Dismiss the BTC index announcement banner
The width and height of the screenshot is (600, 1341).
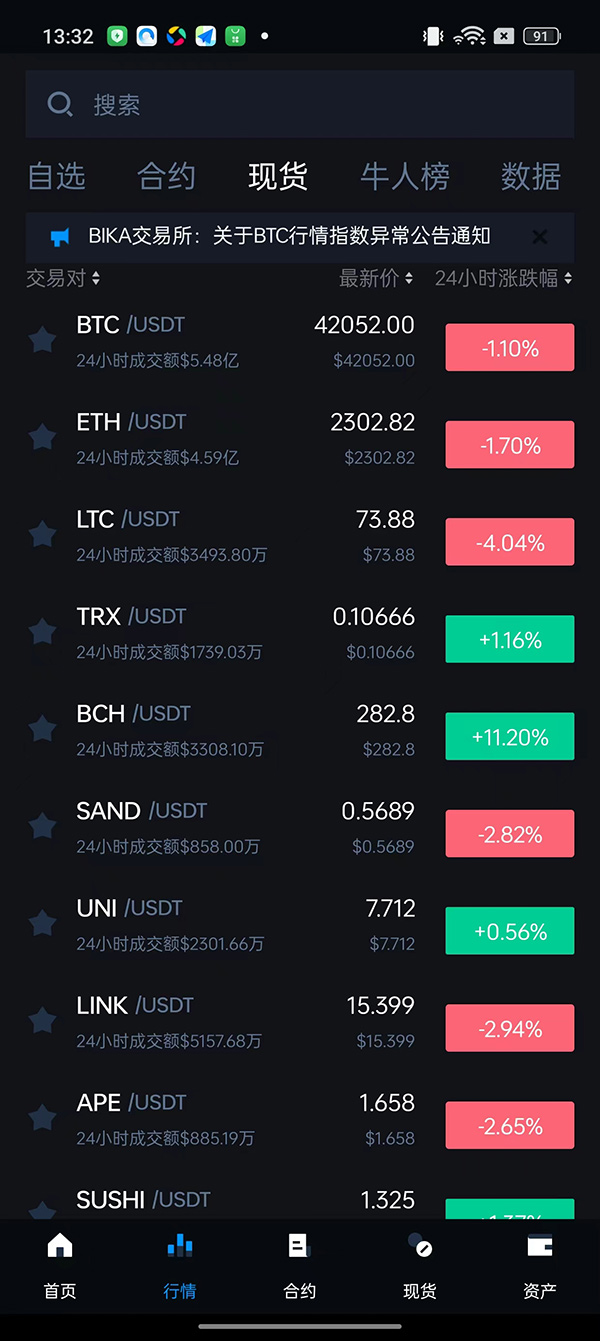point(539,237)
